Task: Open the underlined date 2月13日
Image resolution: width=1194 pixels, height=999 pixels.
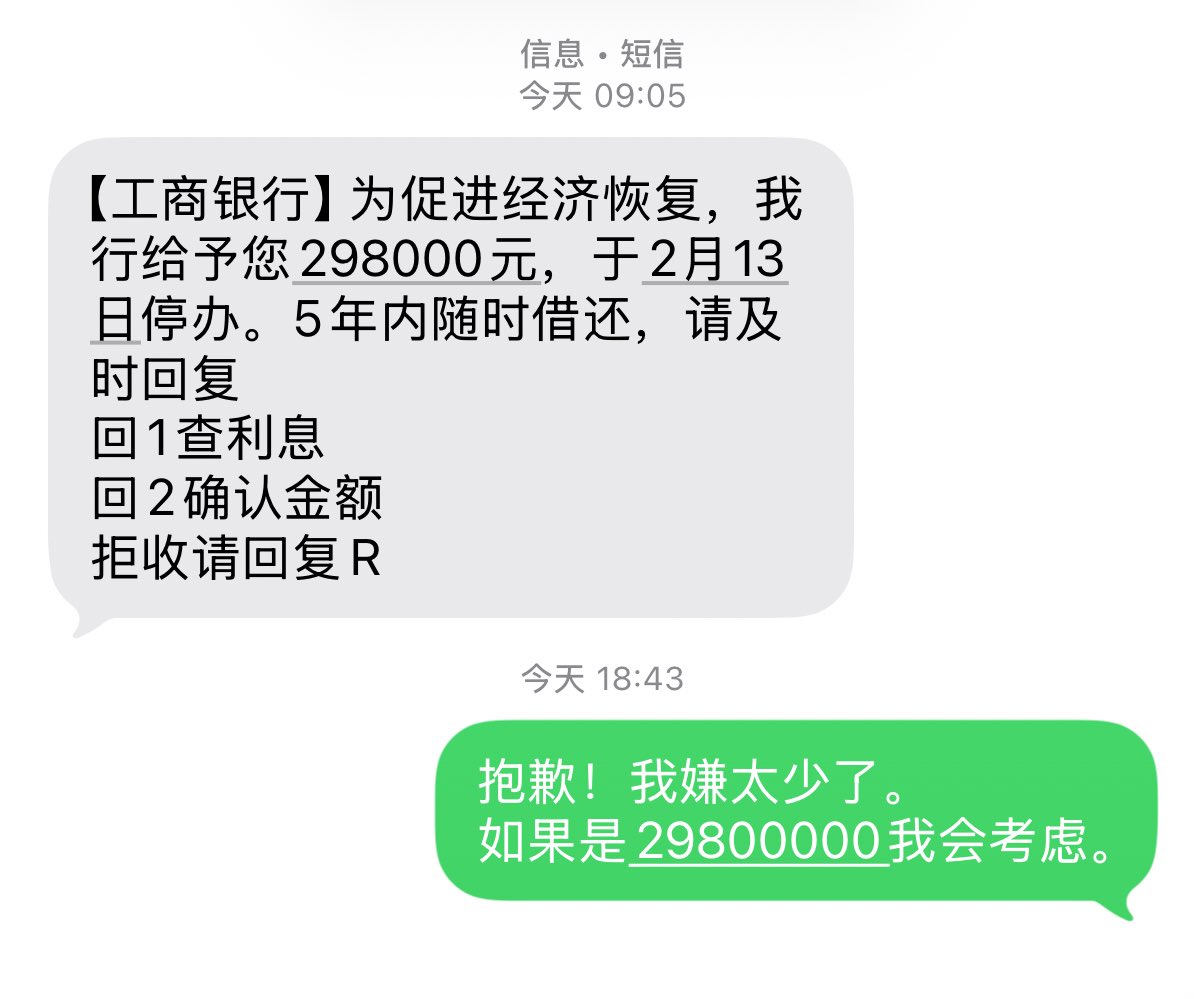Action: point(713,262)
